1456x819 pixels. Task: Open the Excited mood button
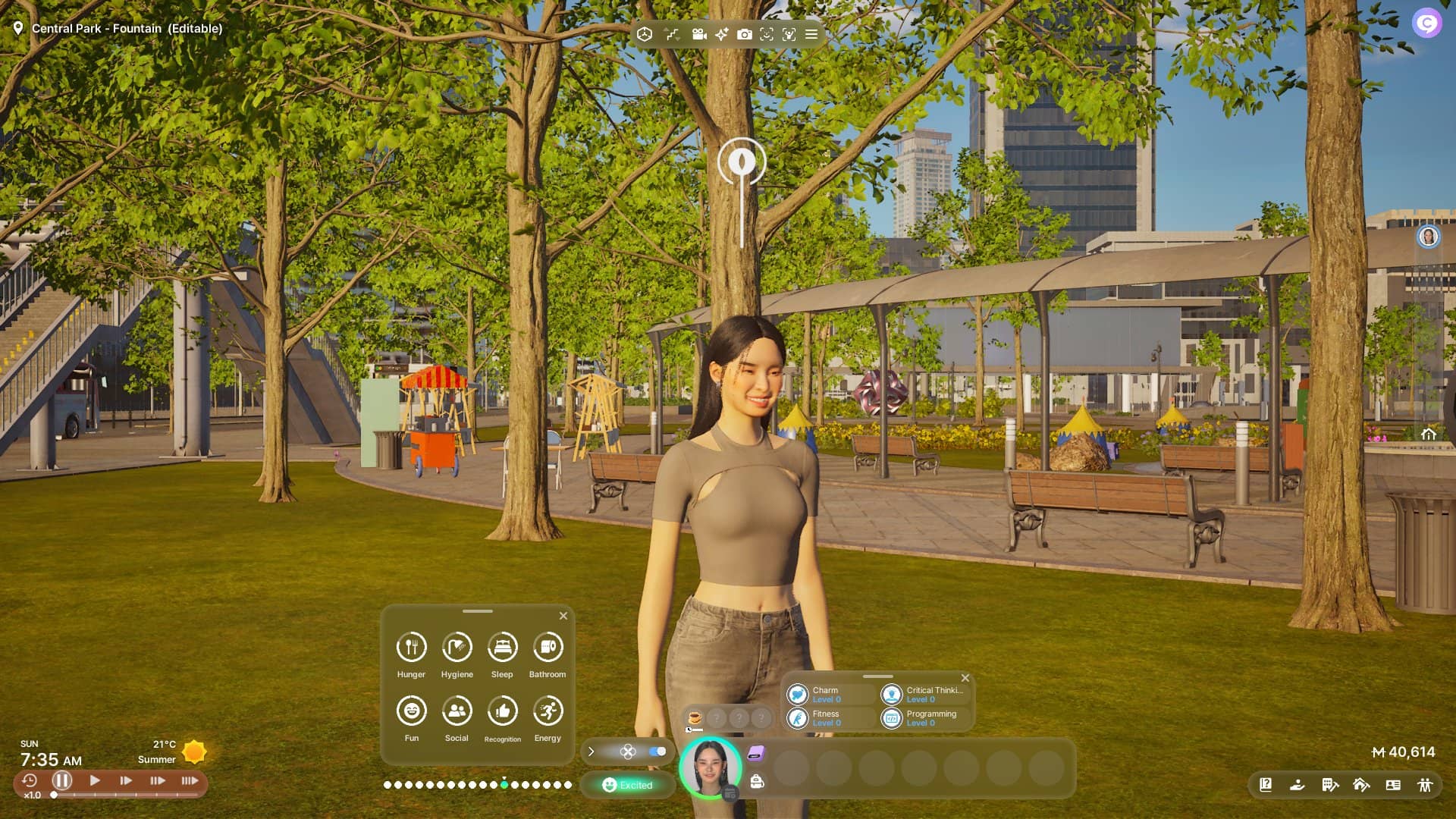click(x=627, y=785)
